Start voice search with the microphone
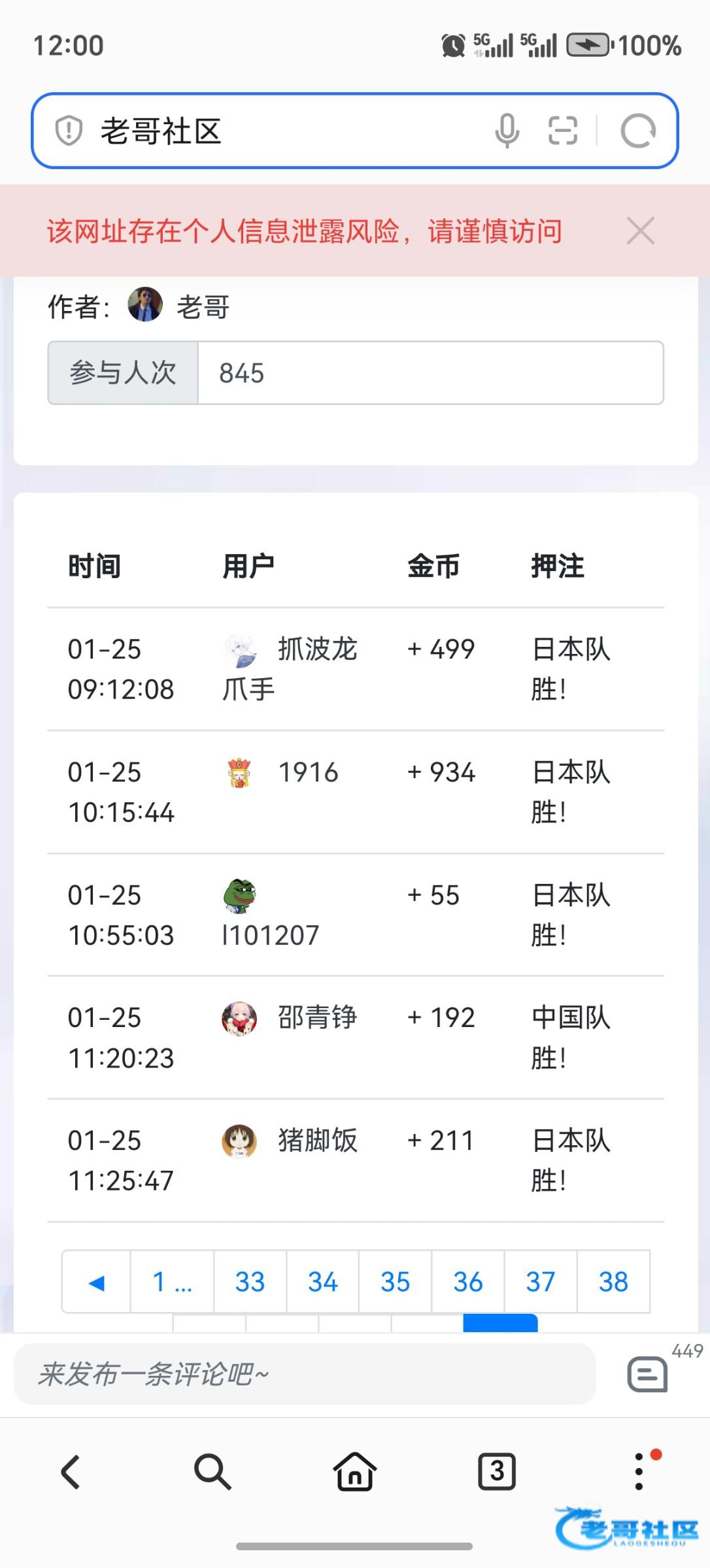Viewport: 710px width, 1568px height. (507, 131)
